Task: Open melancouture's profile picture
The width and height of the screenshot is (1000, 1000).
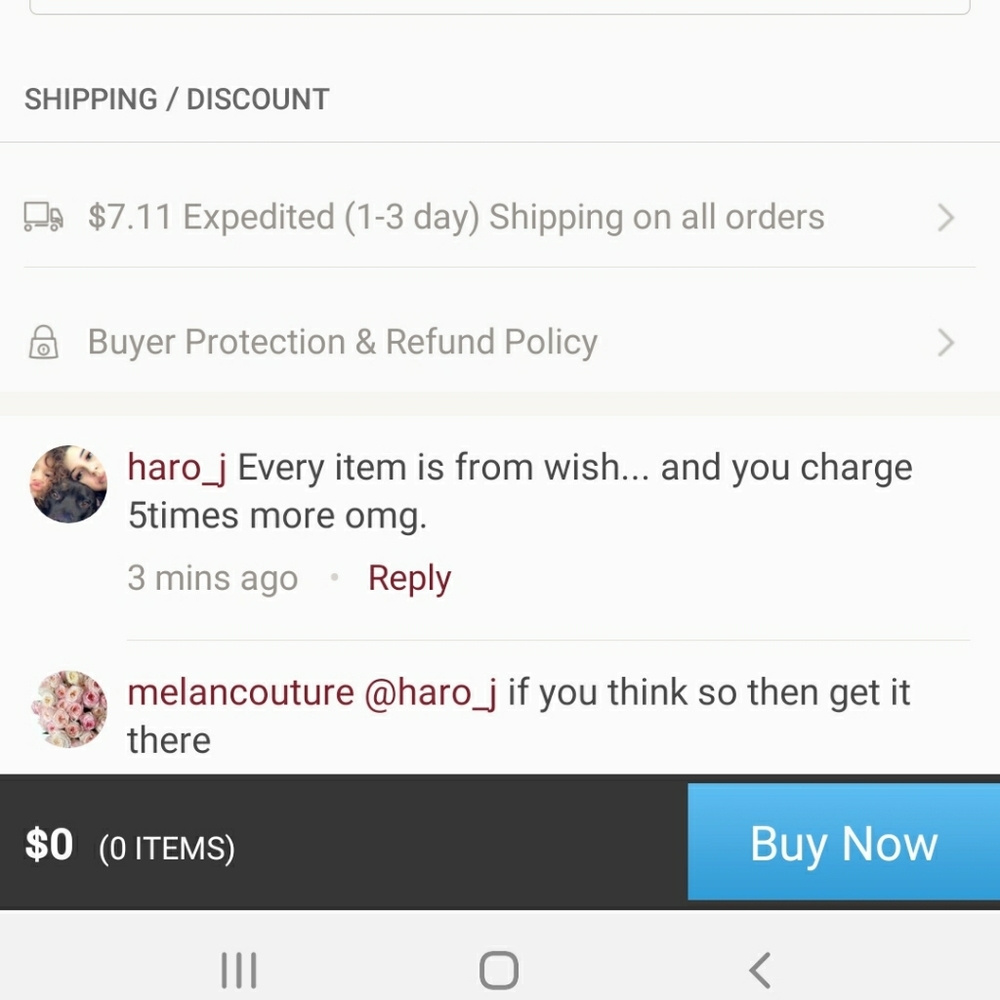Action: click(x=71, y=709)
